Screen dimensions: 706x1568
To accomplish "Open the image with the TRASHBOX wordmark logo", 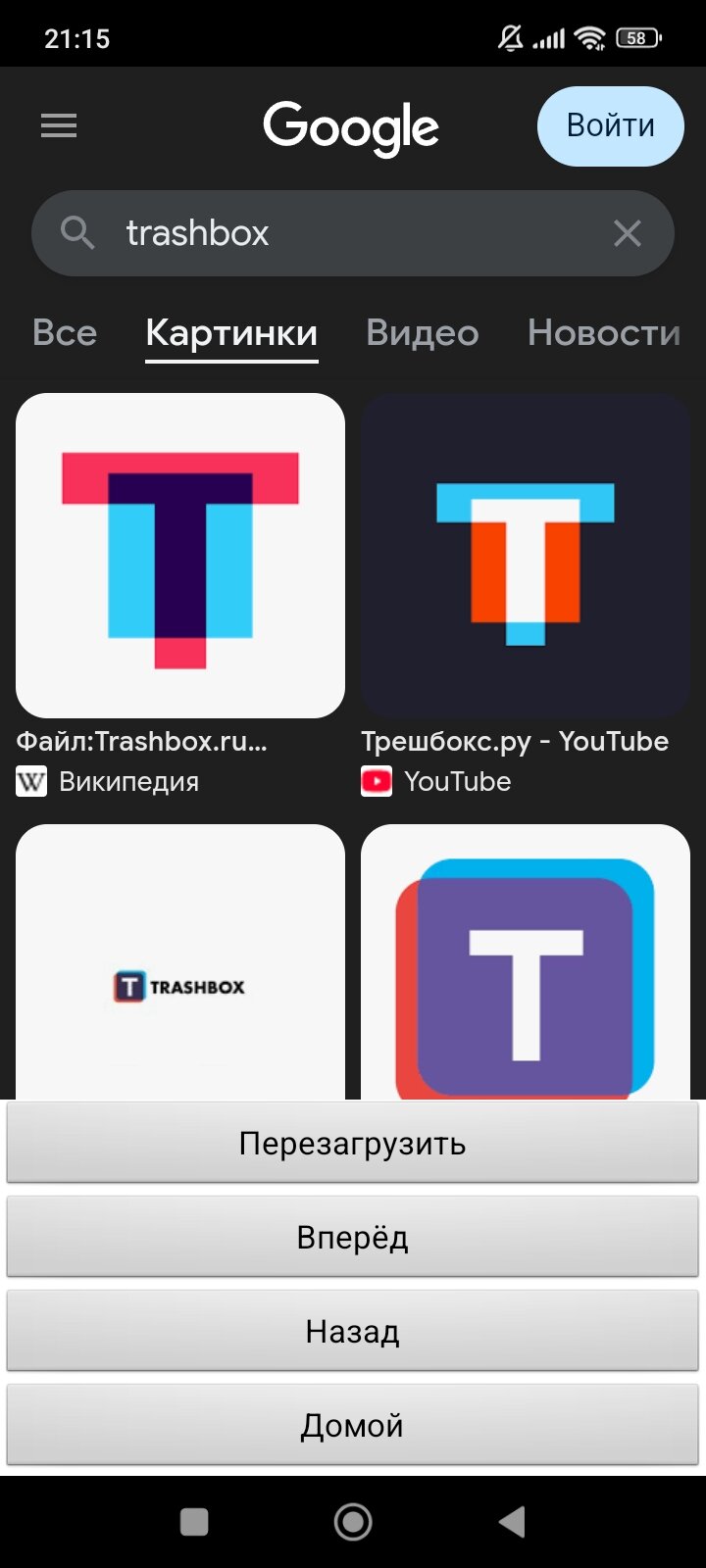I will 180,962.
